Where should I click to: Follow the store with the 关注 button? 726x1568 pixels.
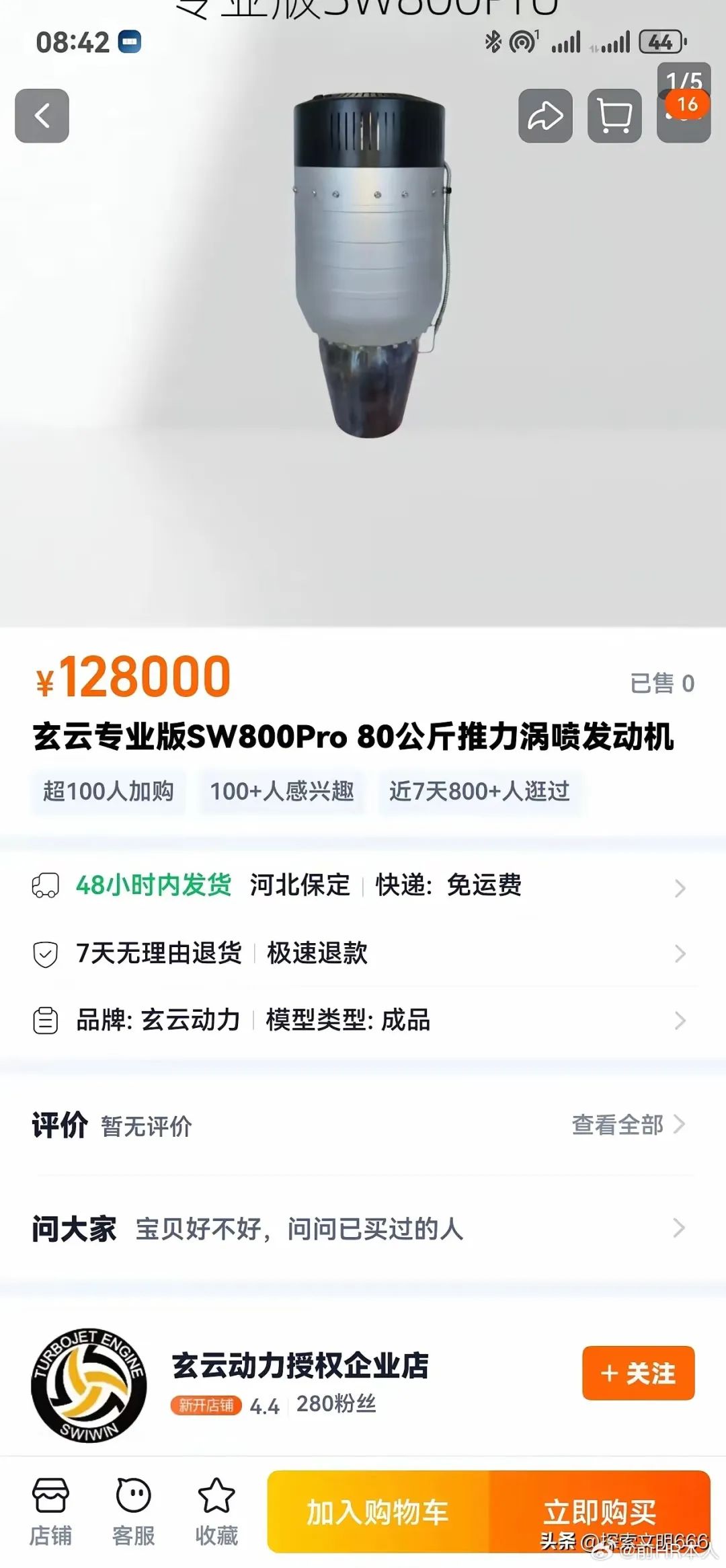pos(638,1373)
